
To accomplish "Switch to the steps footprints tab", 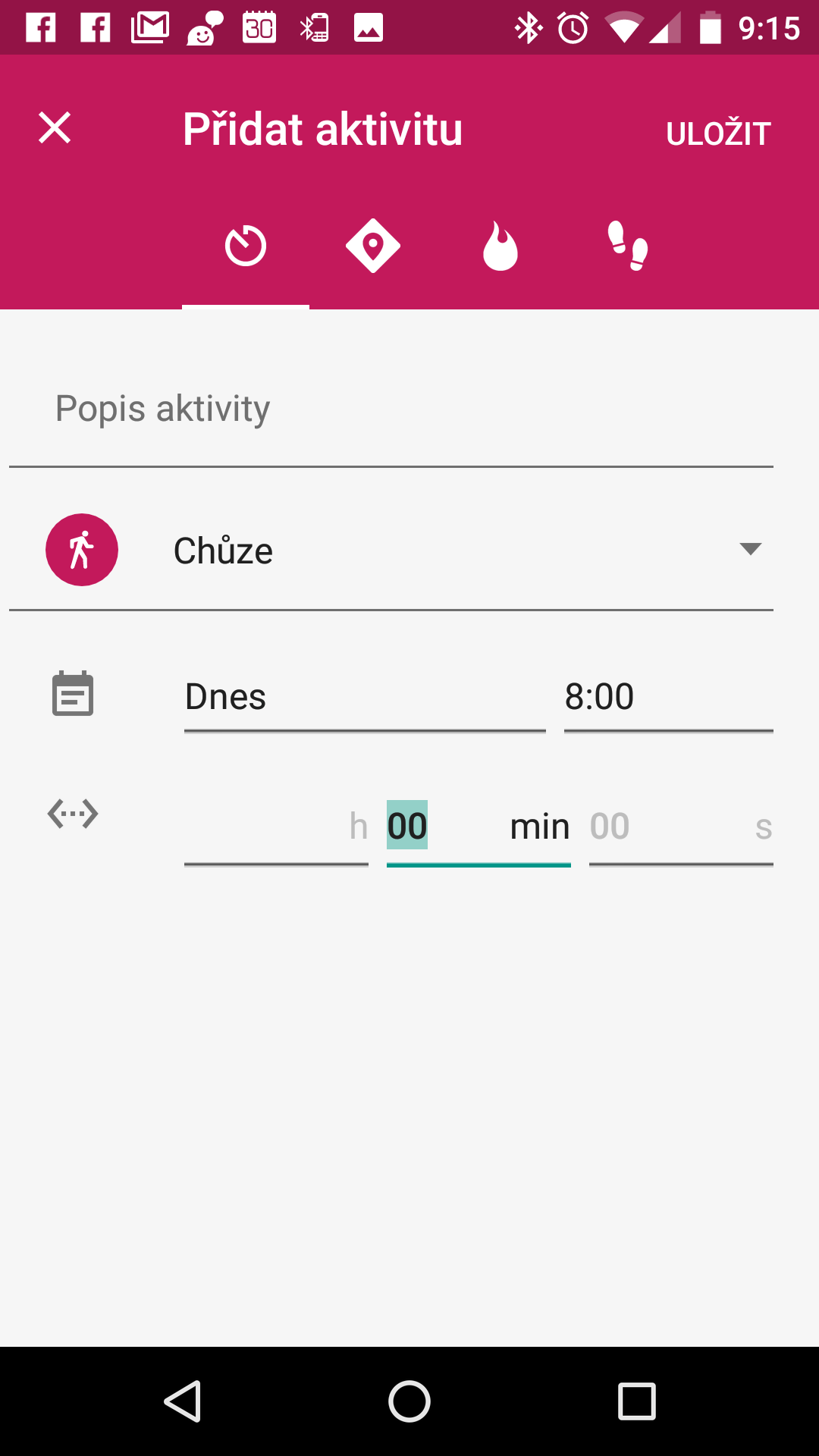I will click(x=628, y=246).
